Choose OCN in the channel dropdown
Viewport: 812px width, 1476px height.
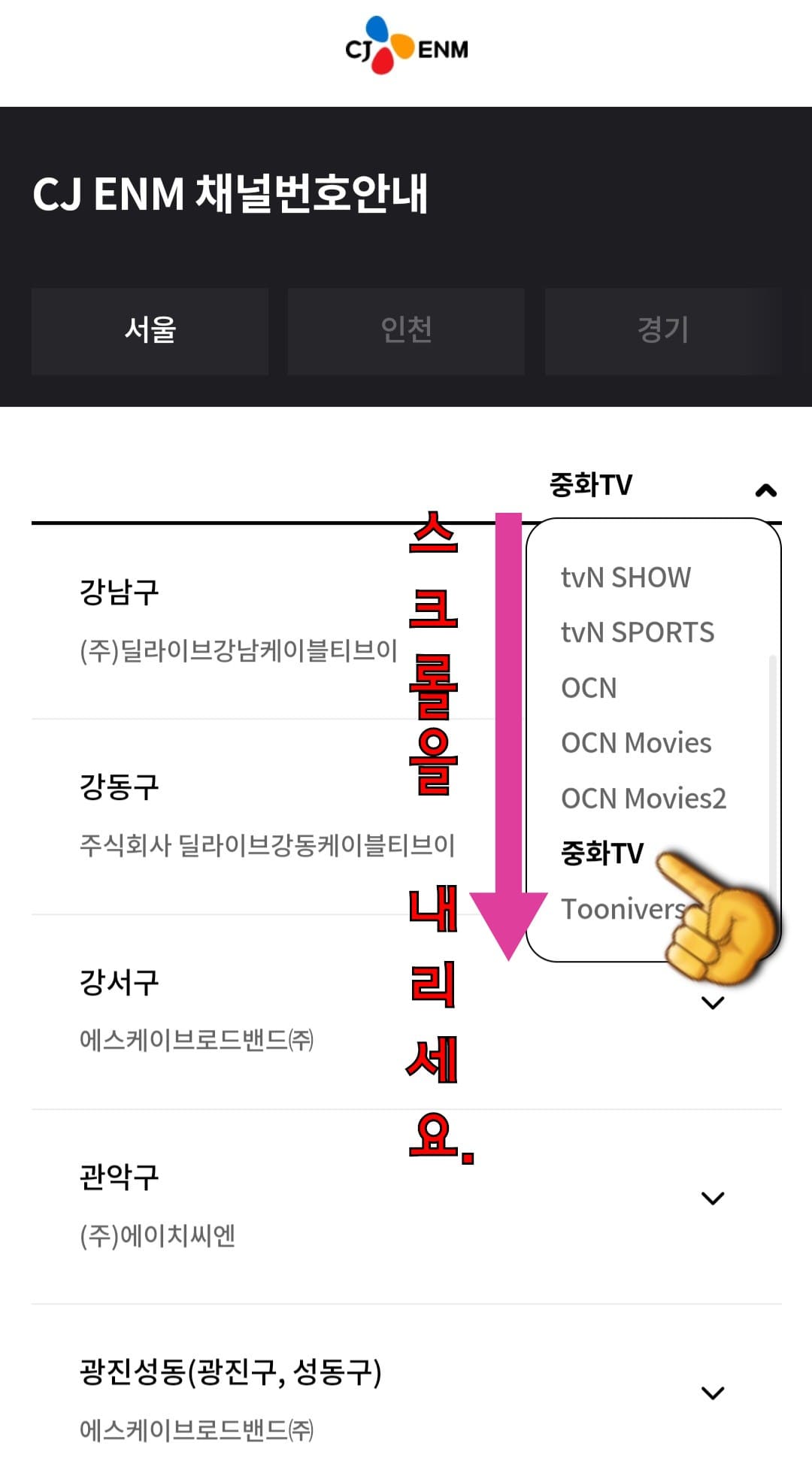click(x=589, y=687)
